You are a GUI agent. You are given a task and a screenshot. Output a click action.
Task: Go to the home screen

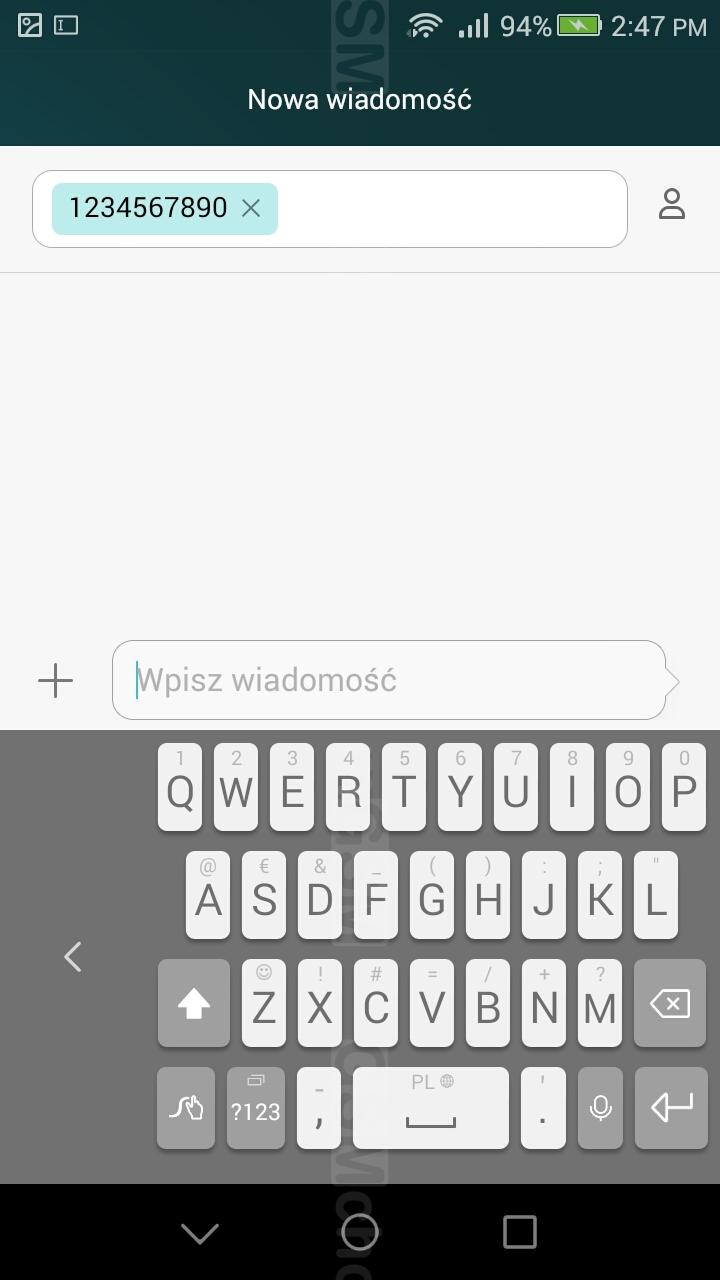click(x=360, y=1232)
